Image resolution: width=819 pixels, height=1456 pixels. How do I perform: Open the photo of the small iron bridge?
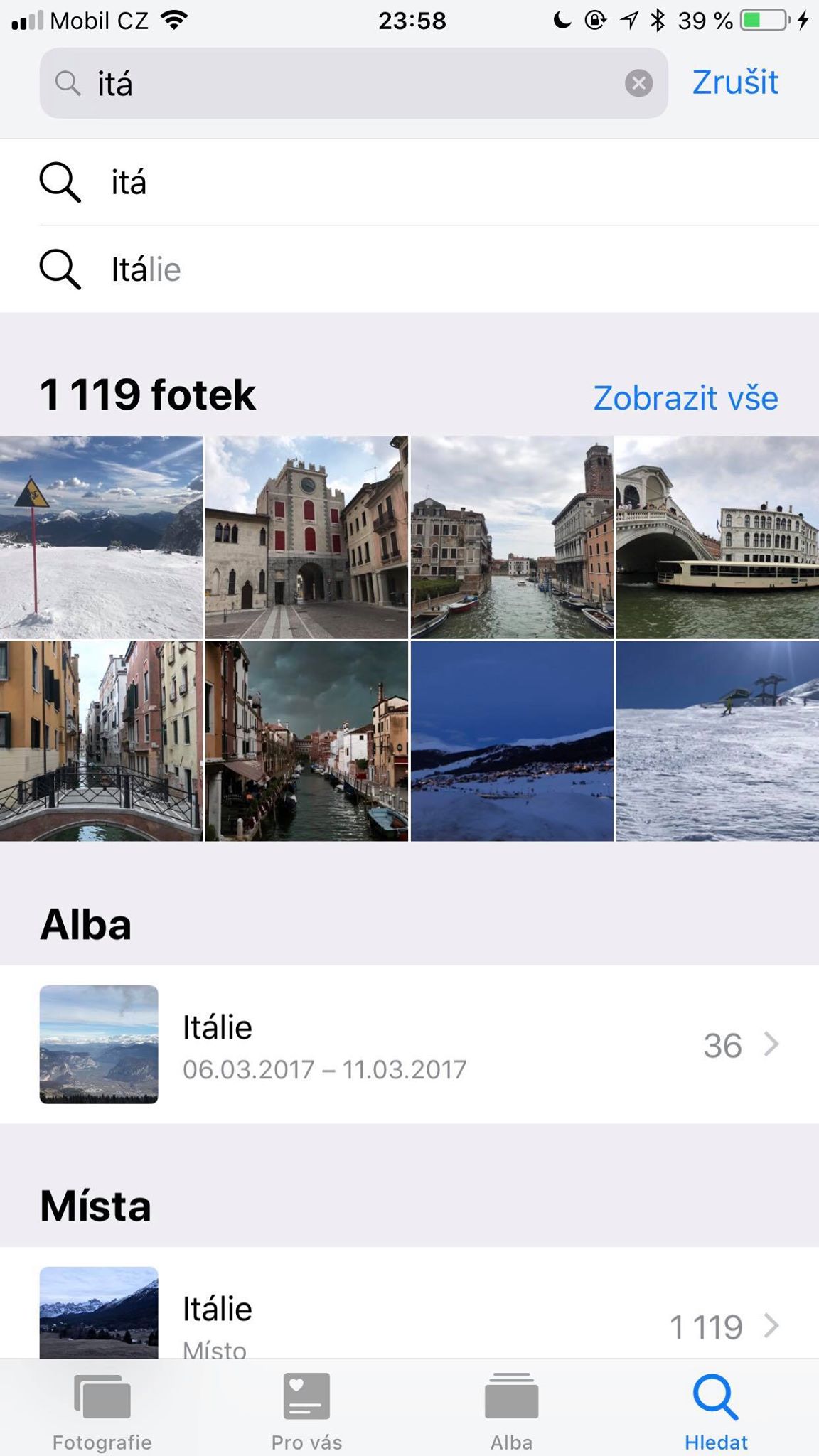click(101, 741)
